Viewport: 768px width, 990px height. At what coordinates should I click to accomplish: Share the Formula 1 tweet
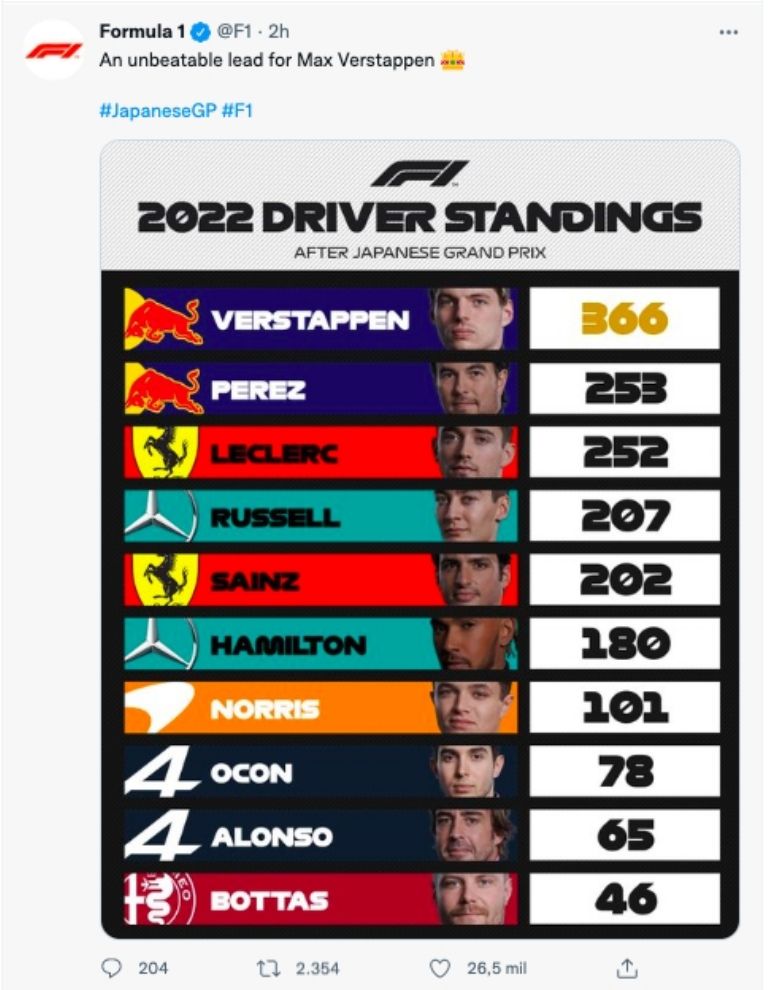tap(627, 968)
